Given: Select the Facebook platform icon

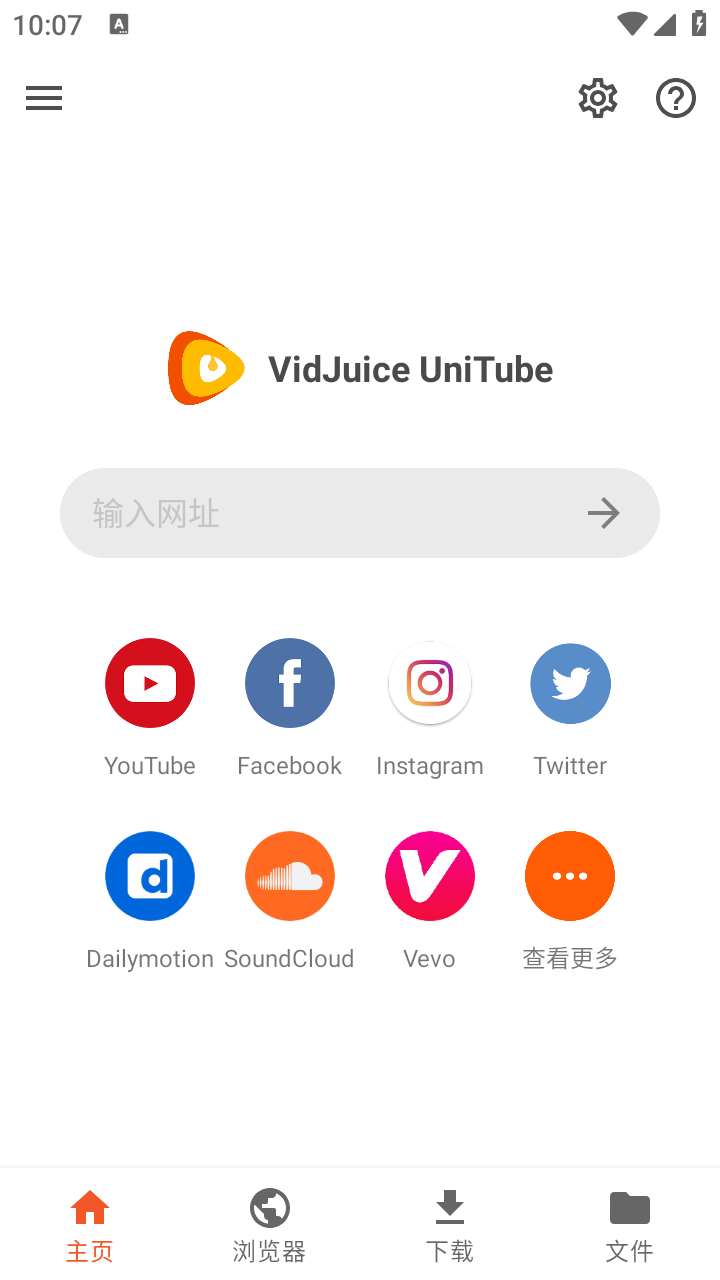Looking at the screenshot, I should 290,683.
